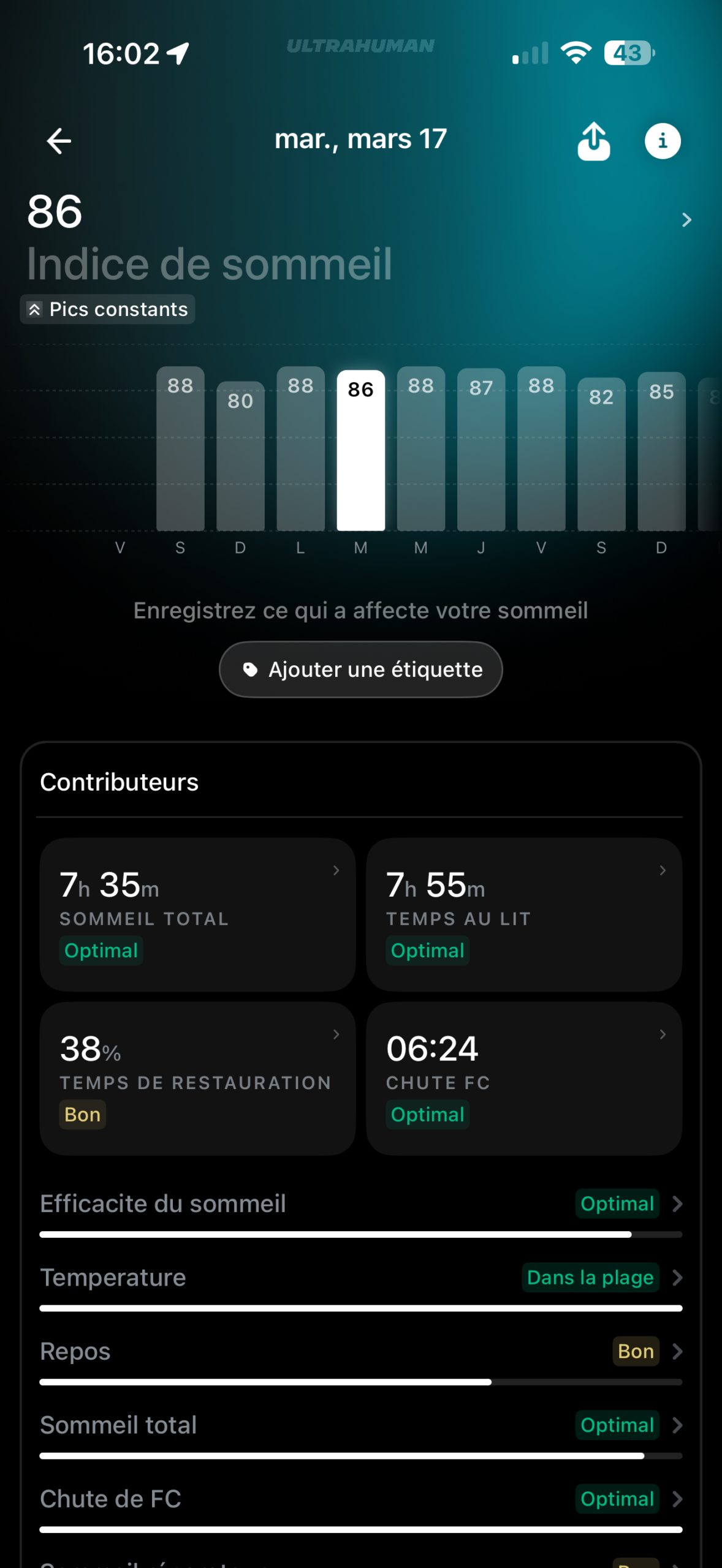Go back using the arrow icon

(59, 141)
